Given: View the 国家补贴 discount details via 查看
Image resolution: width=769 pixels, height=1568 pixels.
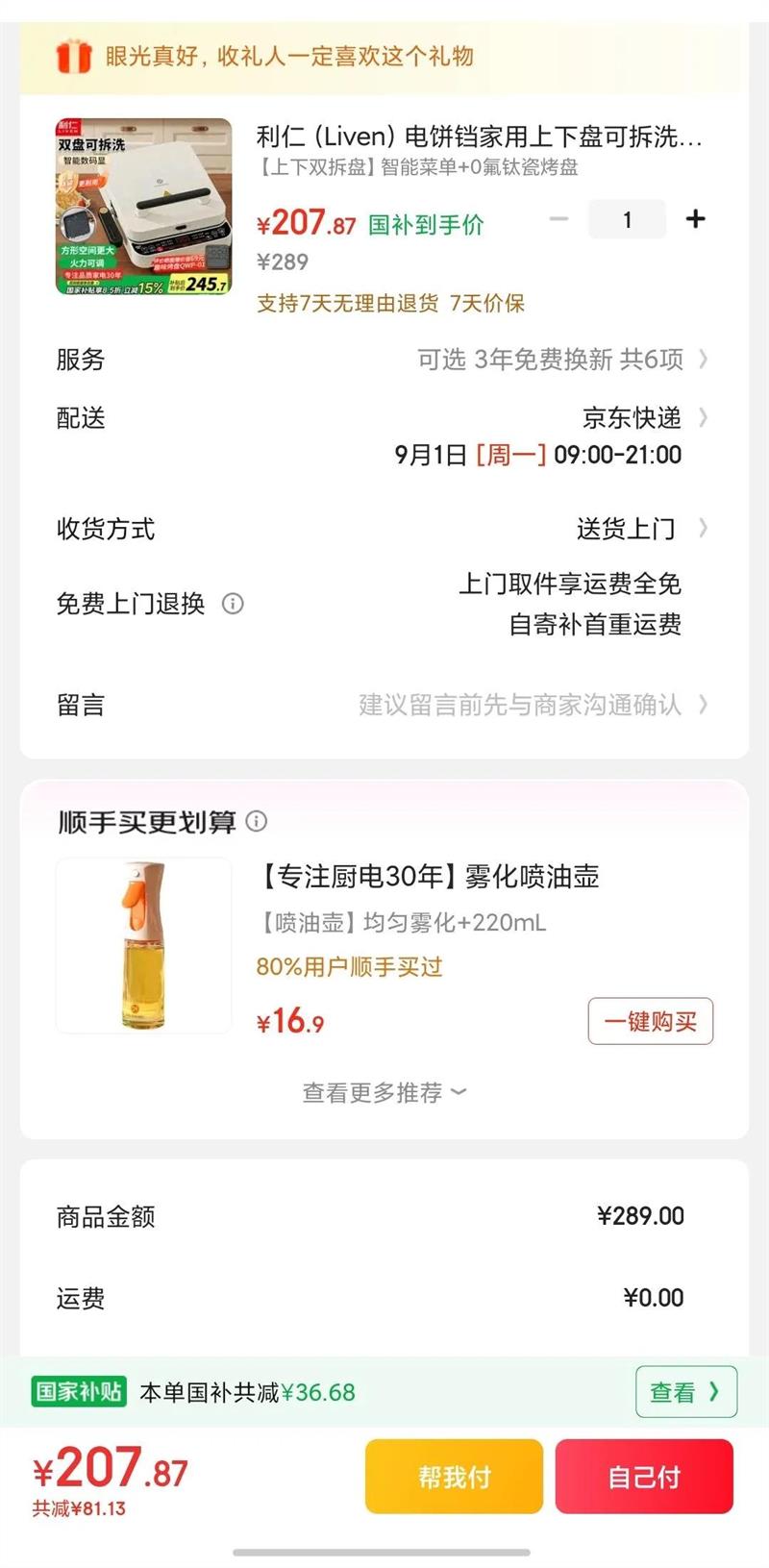Looking at the screenshot, I should point(685,1391).
